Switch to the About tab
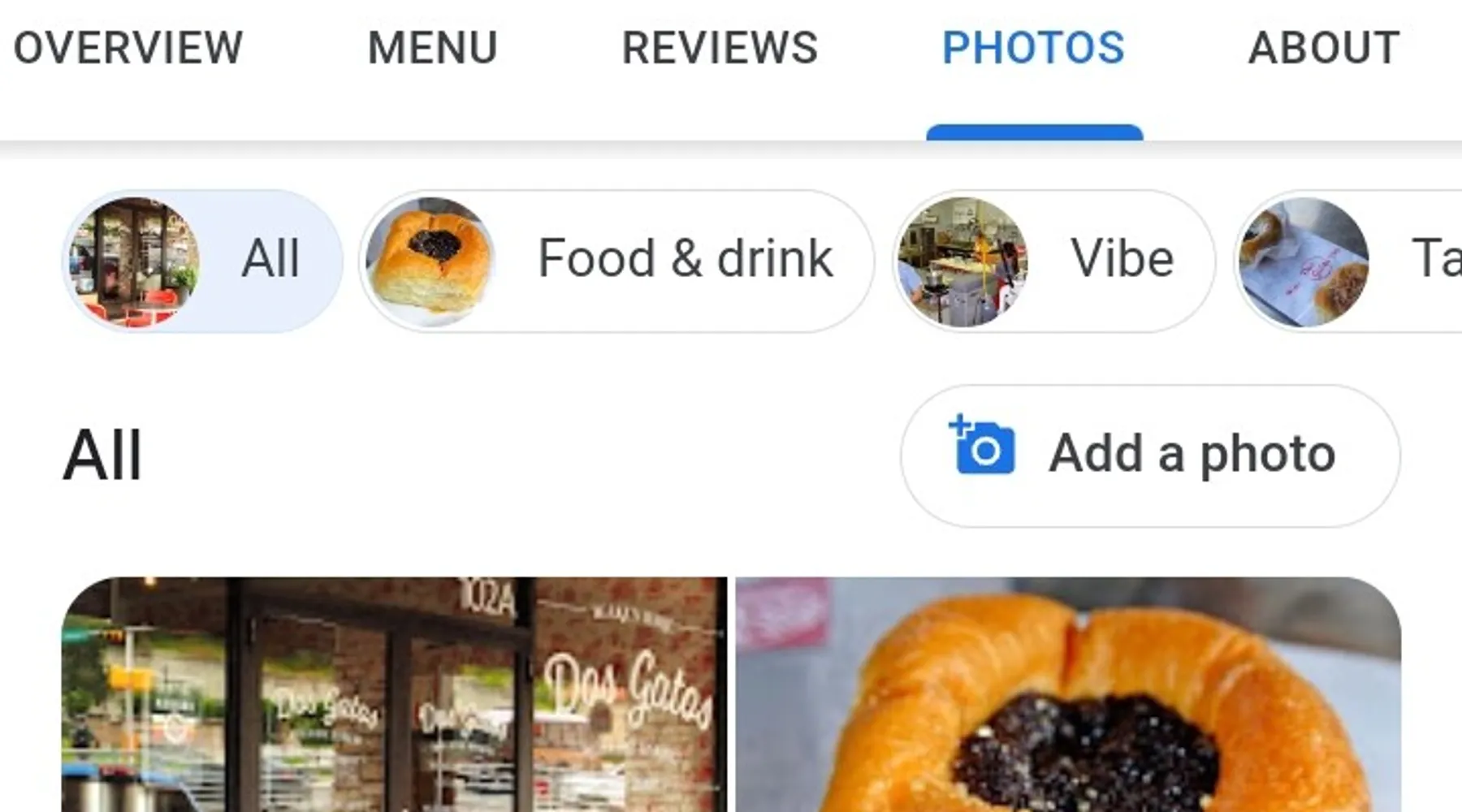The height and width of the screenshot is (812, 1462). click(1324, 48)
